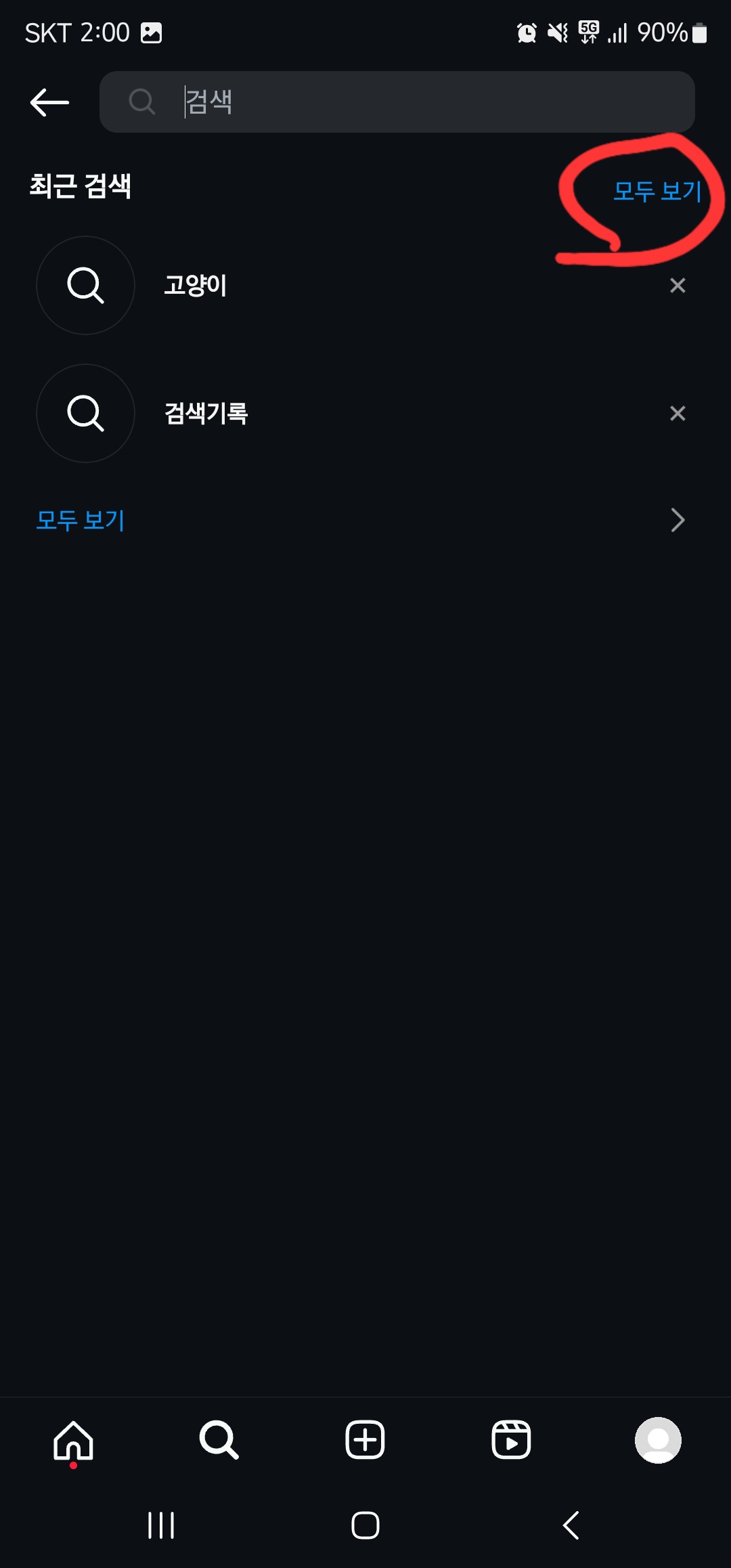Tap the magnifier icon inside the search bar

click(141, 102)
